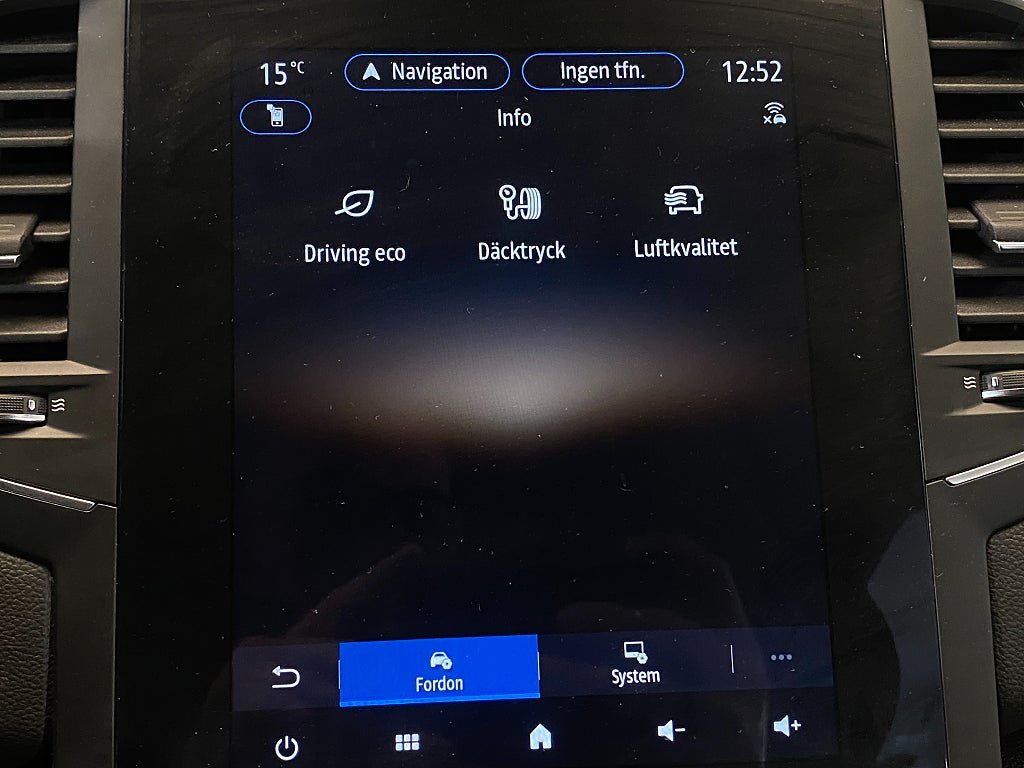1024x768 pixels.
Task: Open the apps grid menu
Action: pos(407,742)
